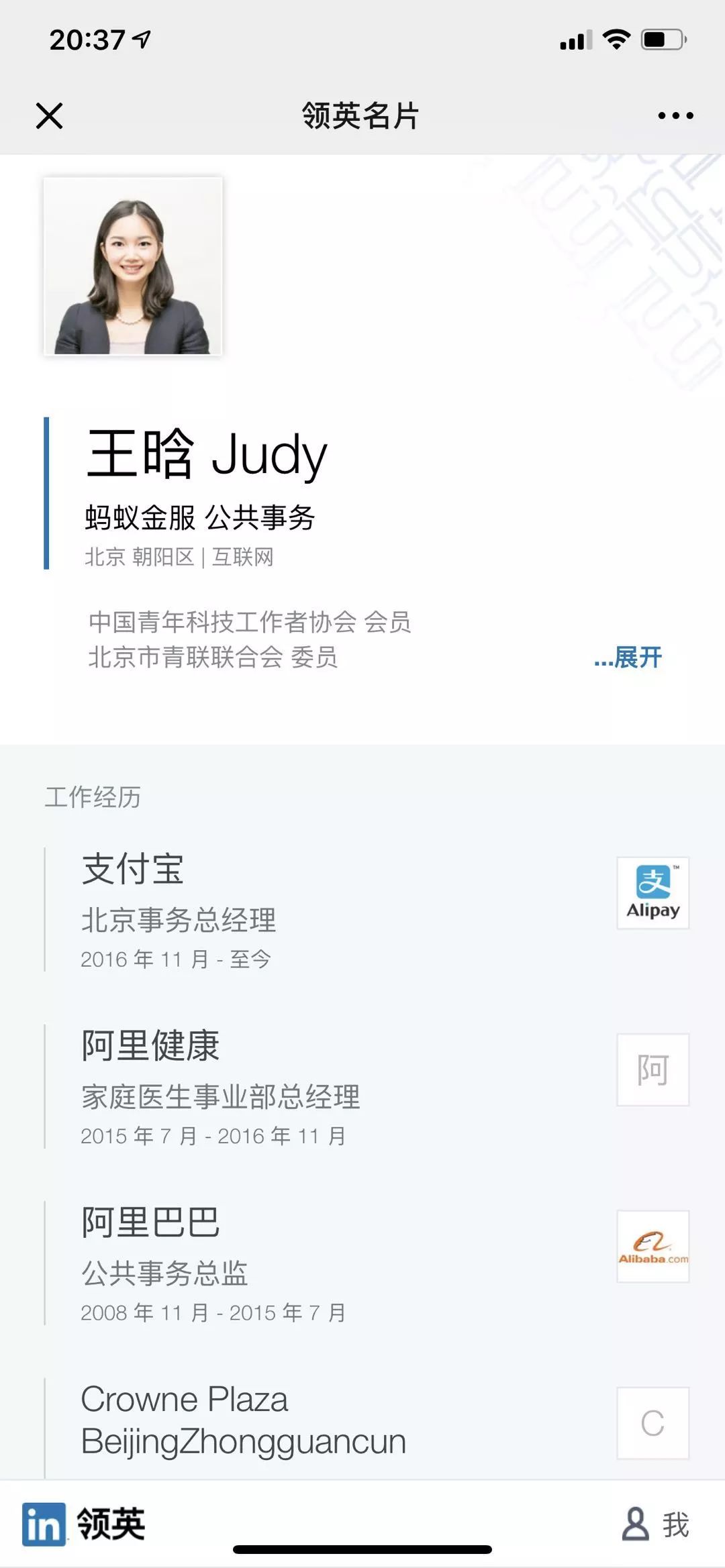The image size is (725, 1568).
Task: Expand the profile summary with 展开
Action: click(628, 658)
